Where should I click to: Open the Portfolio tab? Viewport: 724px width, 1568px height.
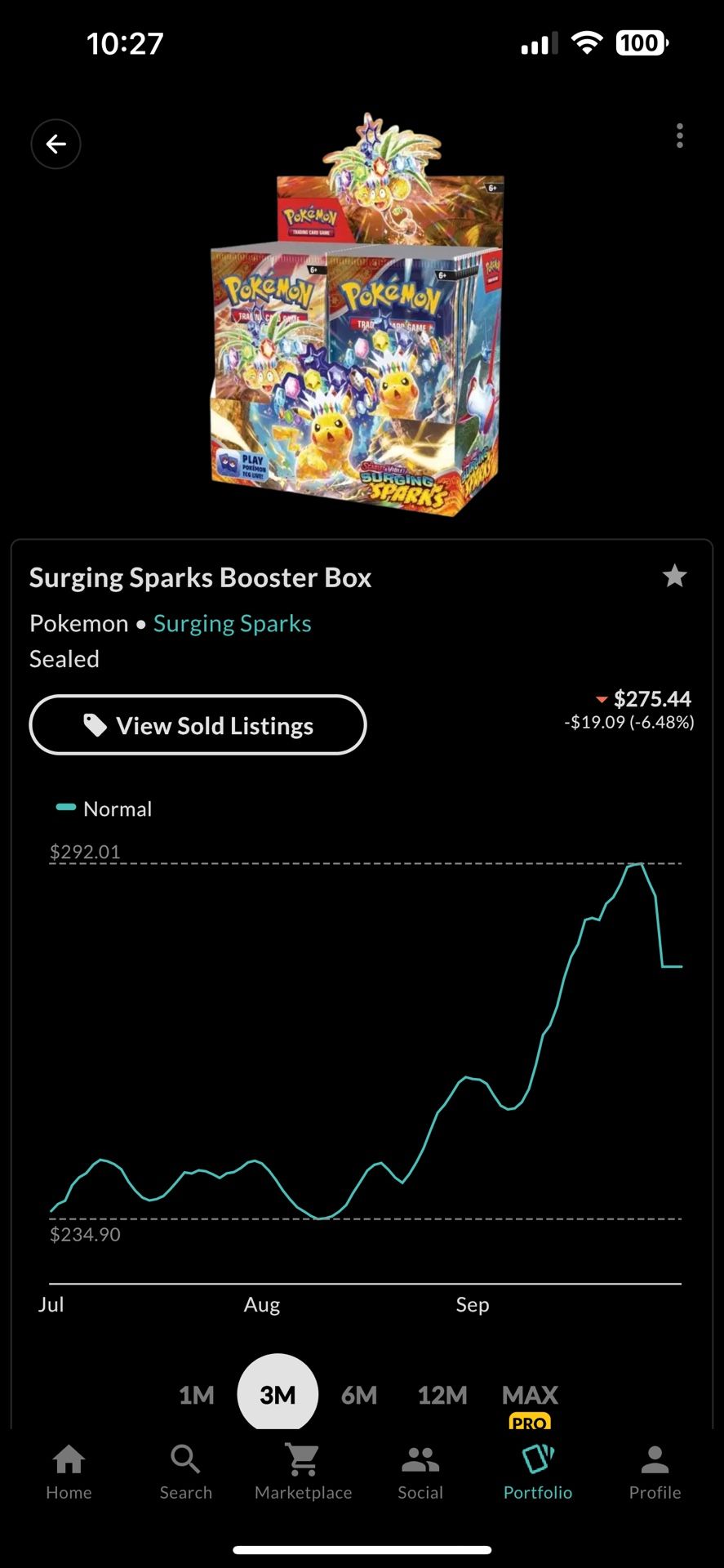[537, 1472]
